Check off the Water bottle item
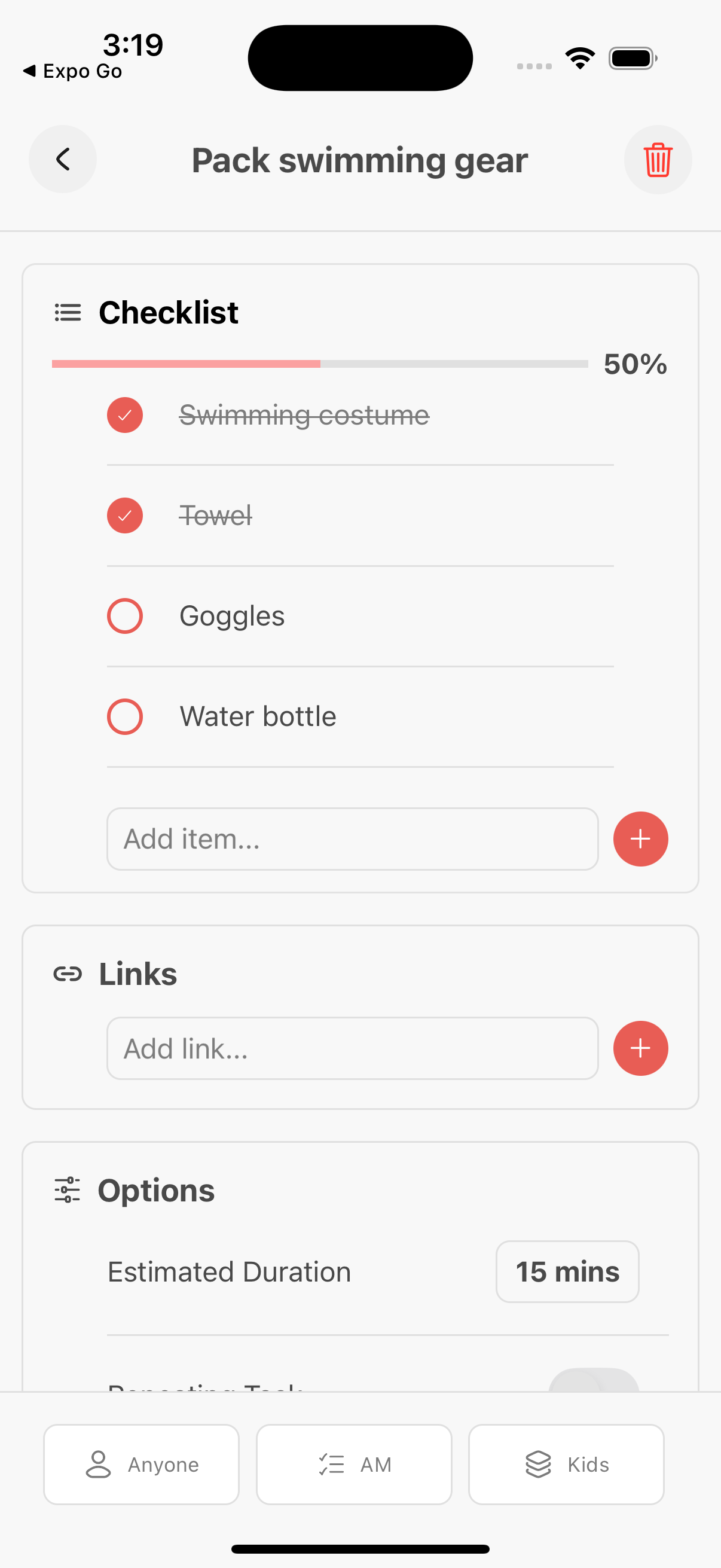This screenshot has width=721, height=1568. (x=124, y=716)
